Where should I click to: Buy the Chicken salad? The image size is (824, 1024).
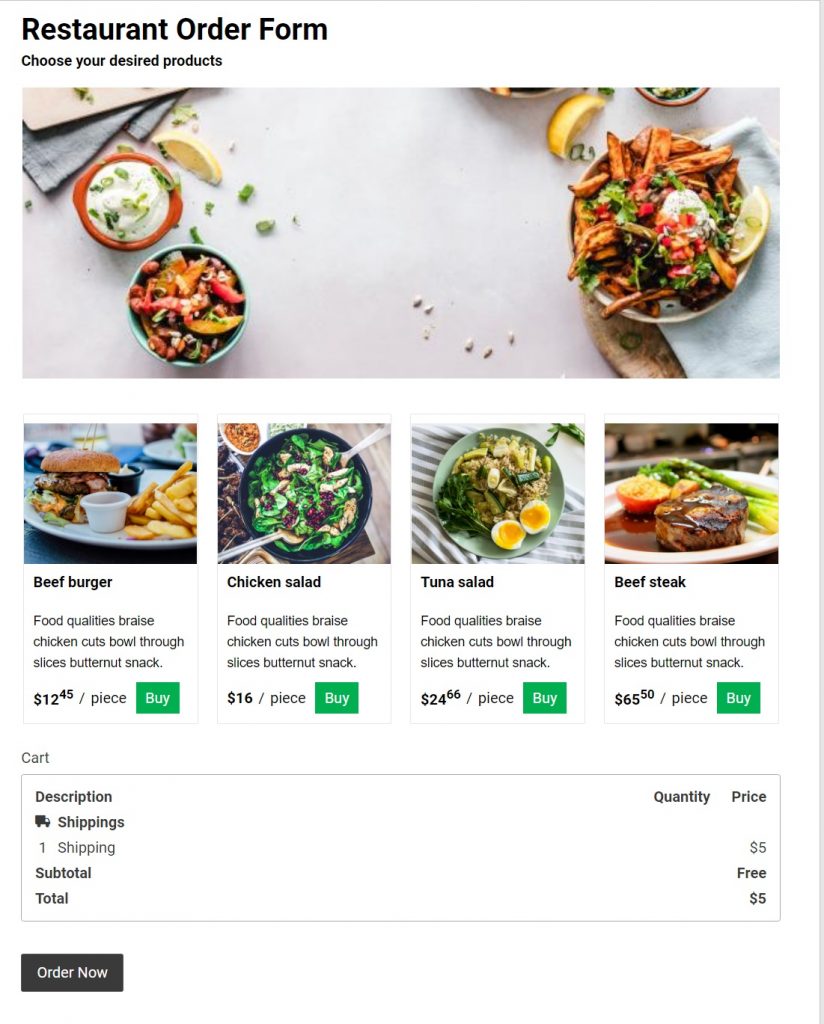(x=336, y=698)
